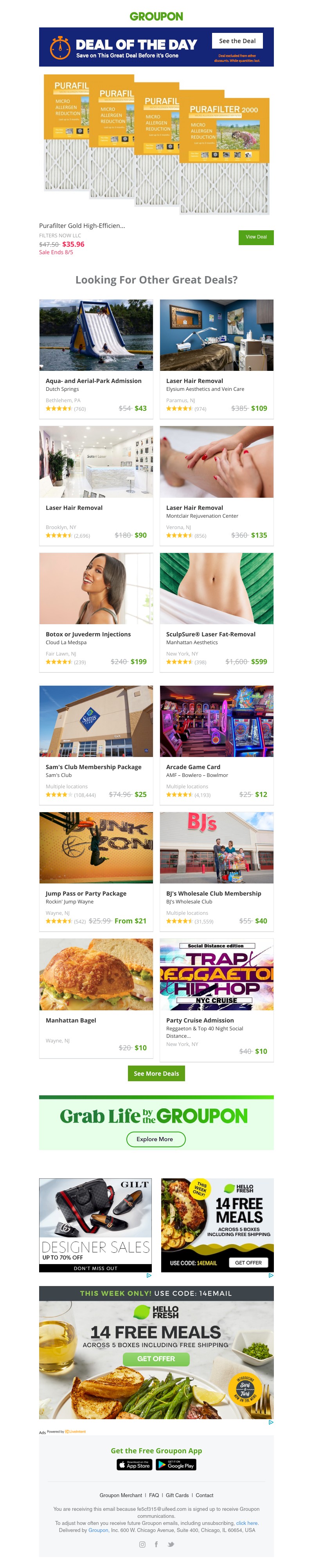The height and width of the screenshot is (1568, 313).
Task: Open Elysium Aesthetics Laser Hair Removal deal
Action: click(194, 381)
